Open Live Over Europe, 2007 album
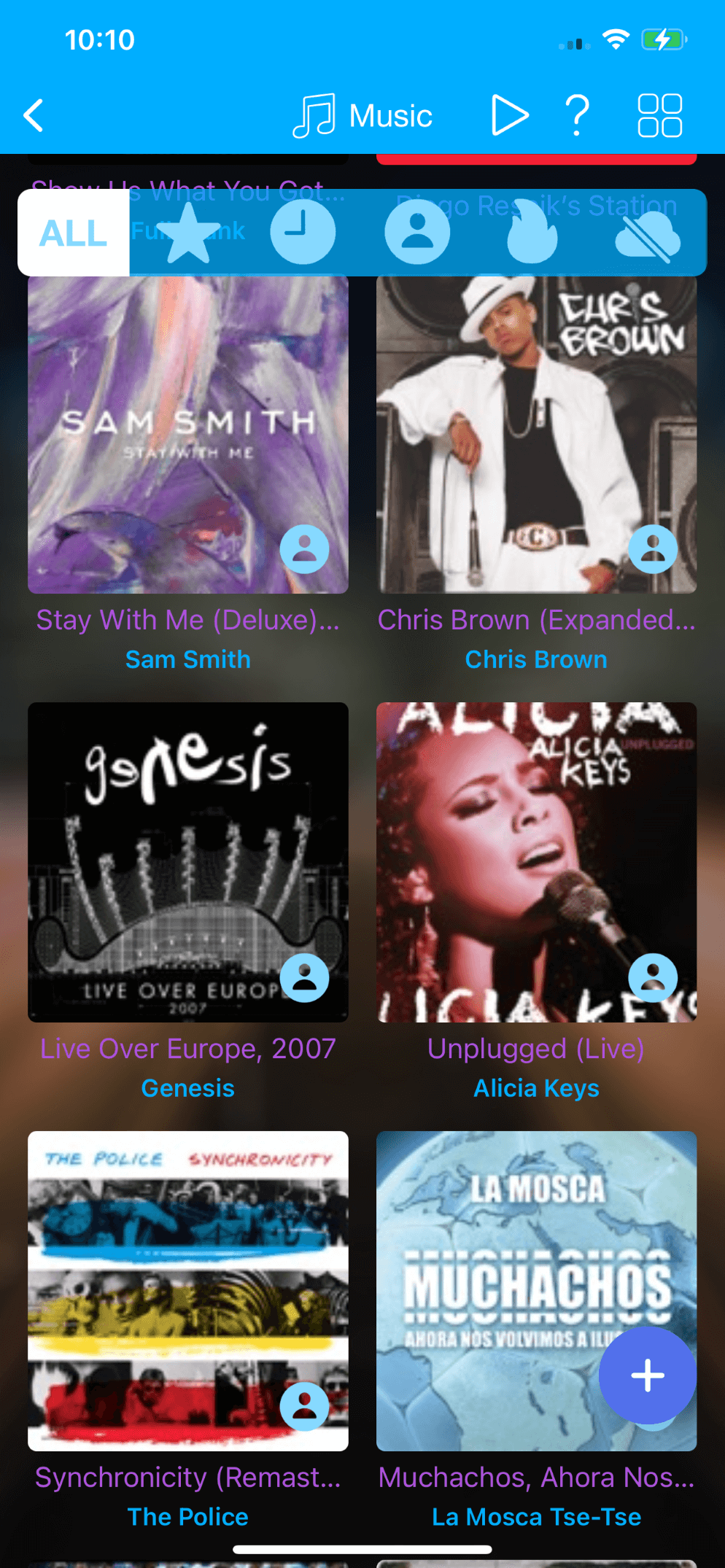 click(x=188, y=862)
